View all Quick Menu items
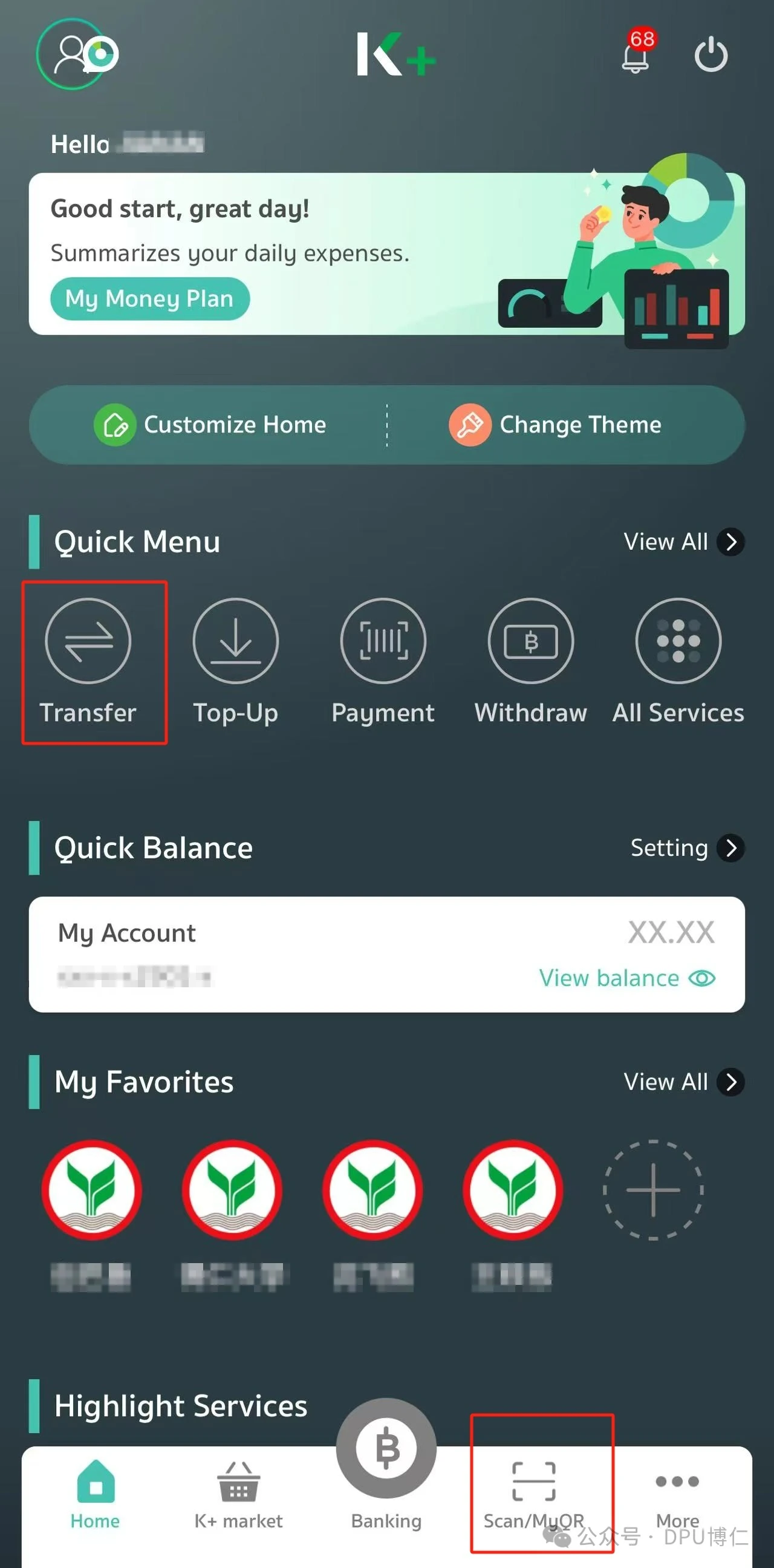Image resolution: width=774 pixels, height=1568 pixels. pyautogui.click(x=683, y=542)
